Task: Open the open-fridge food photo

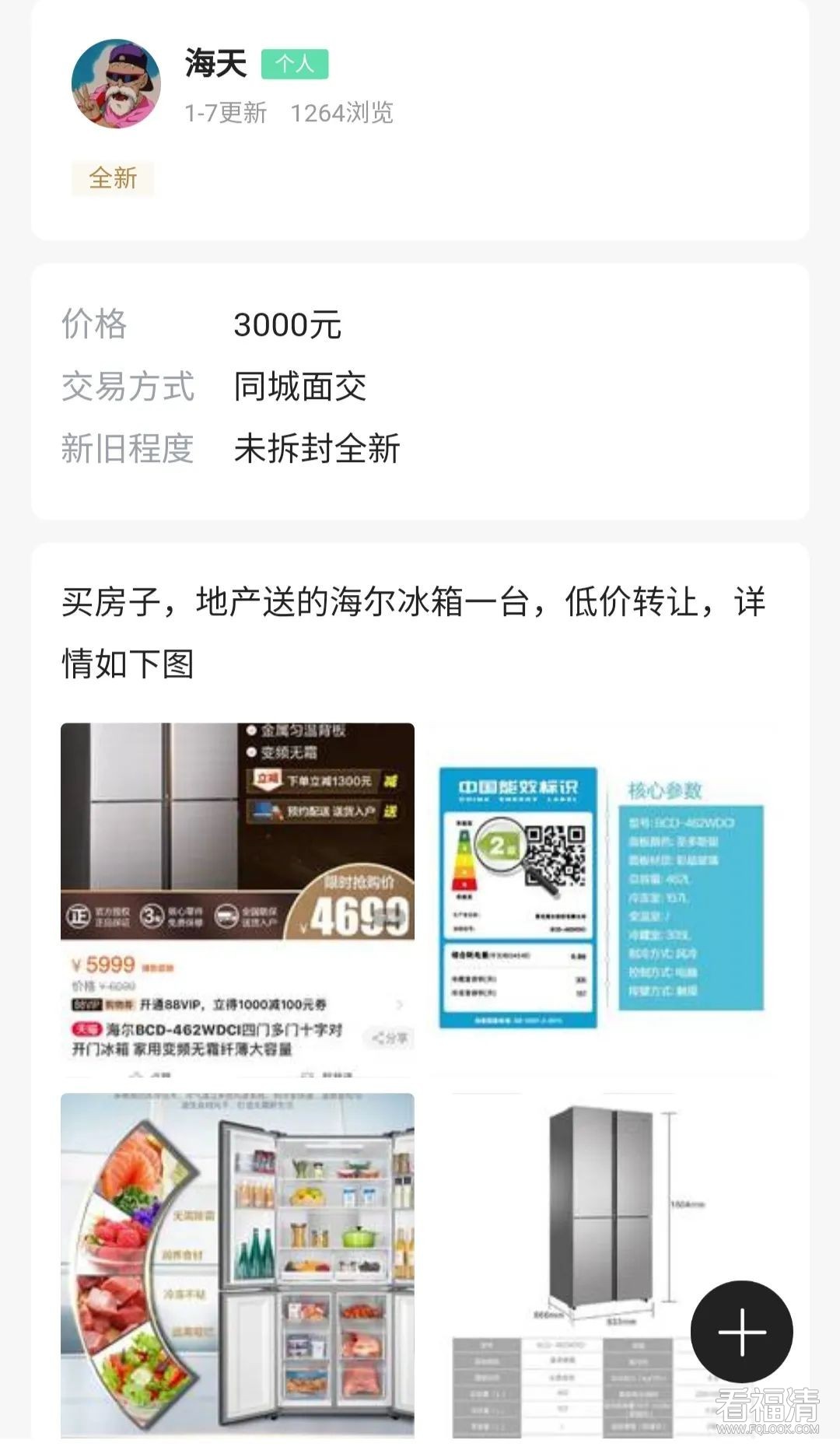Action: point(237,1264)
